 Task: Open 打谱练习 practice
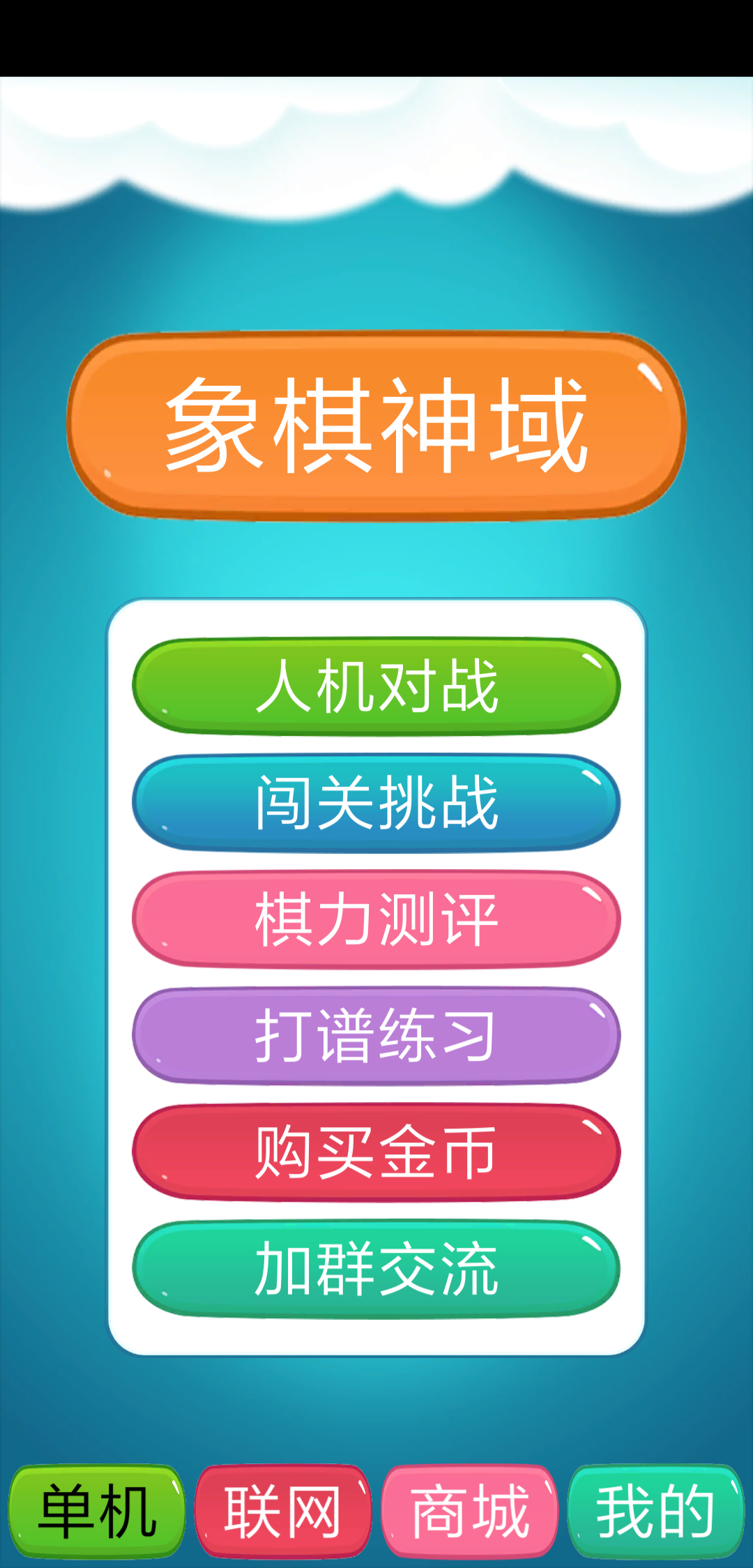[x=376, y=1036]
